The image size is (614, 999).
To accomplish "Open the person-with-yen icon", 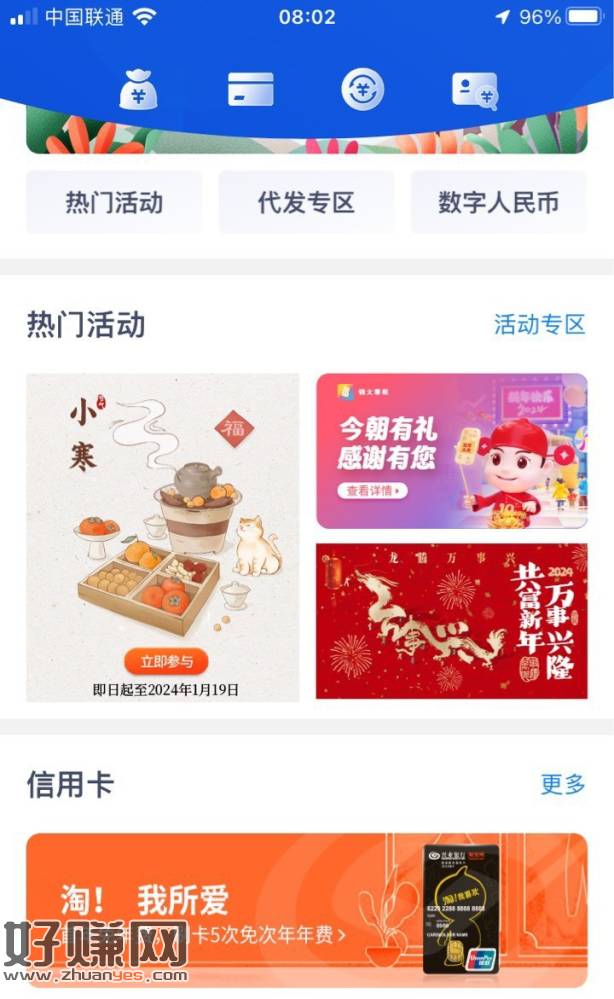I will [x=473, y=90].
